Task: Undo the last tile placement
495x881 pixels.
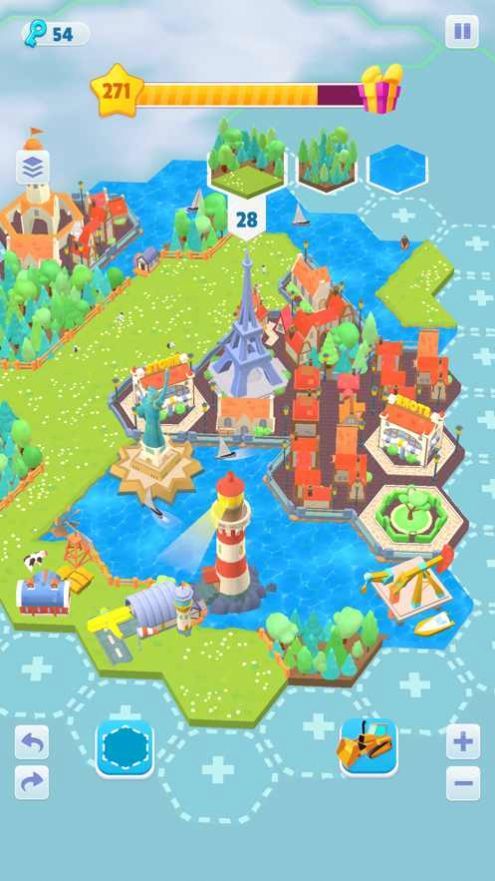Action: (31, 742)
